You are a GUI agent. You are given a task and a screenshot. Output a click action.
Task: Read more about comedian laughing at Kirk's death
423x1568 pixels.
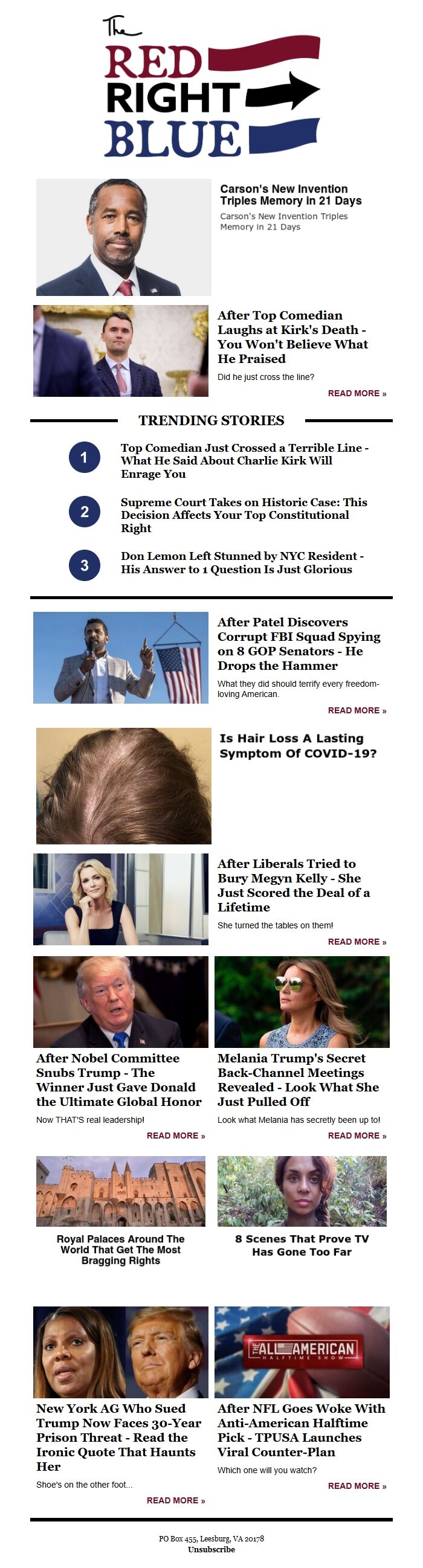tap(357, 394)
